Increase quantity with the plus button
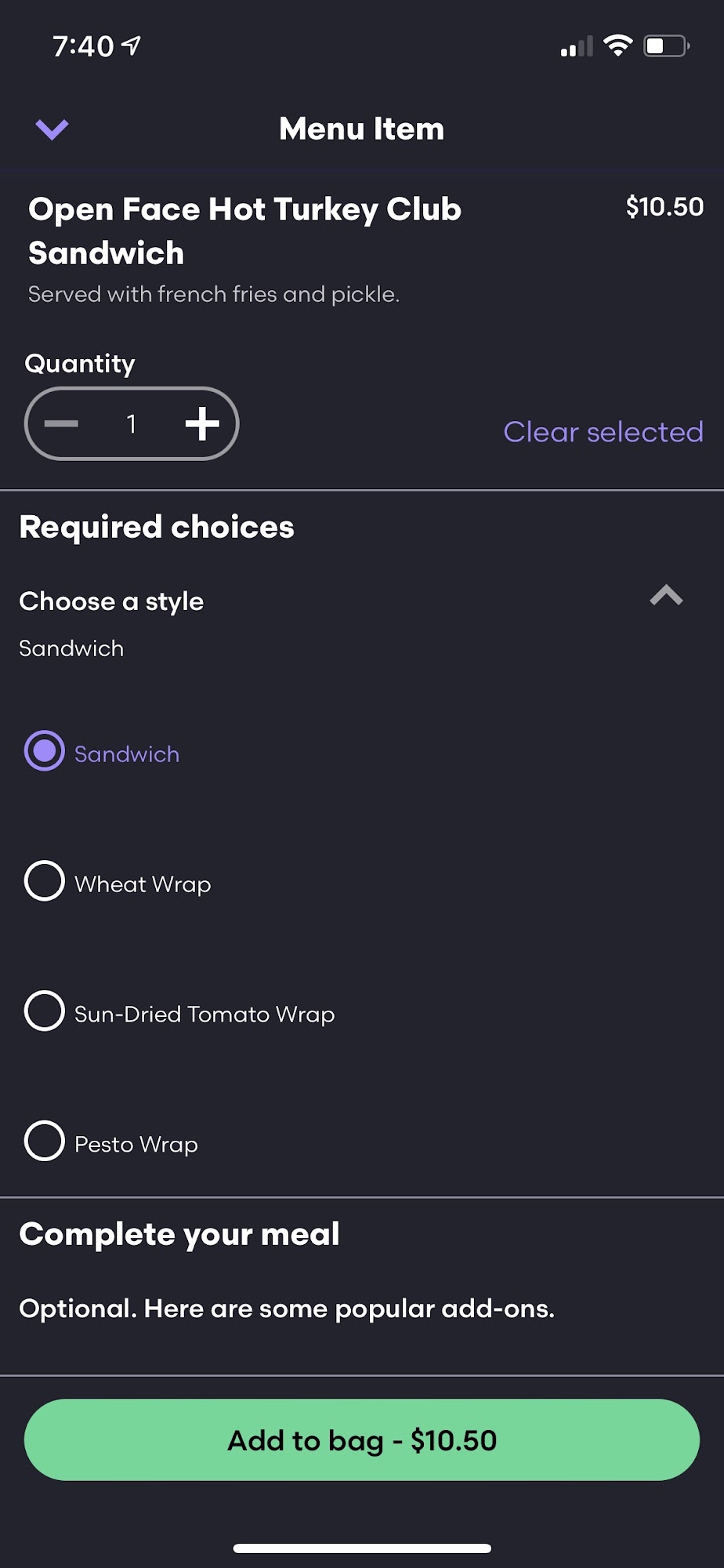The height and width of the screenshot is (1568, 724). [x=202, y=423]
